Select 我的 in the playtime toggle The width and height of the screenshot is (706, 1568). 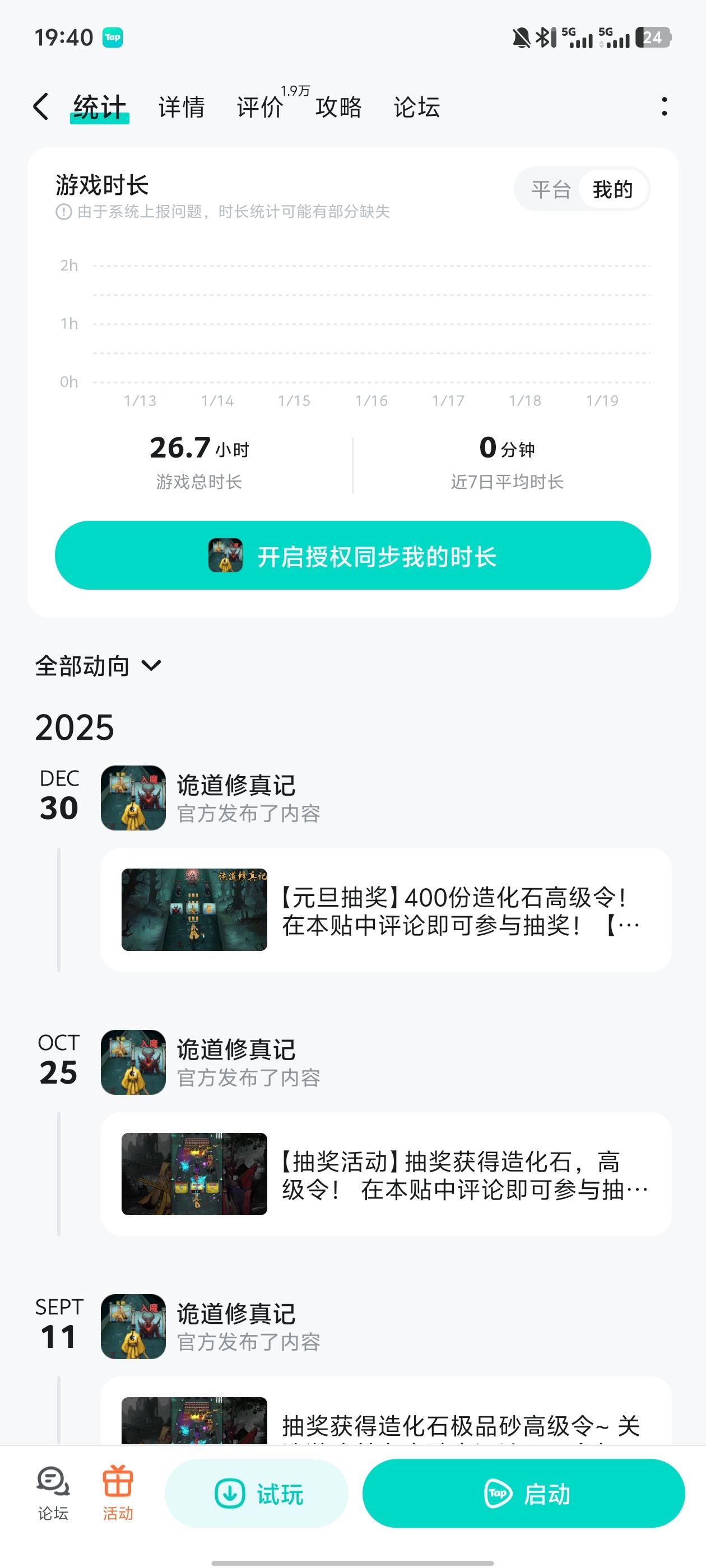pos(612,190)
